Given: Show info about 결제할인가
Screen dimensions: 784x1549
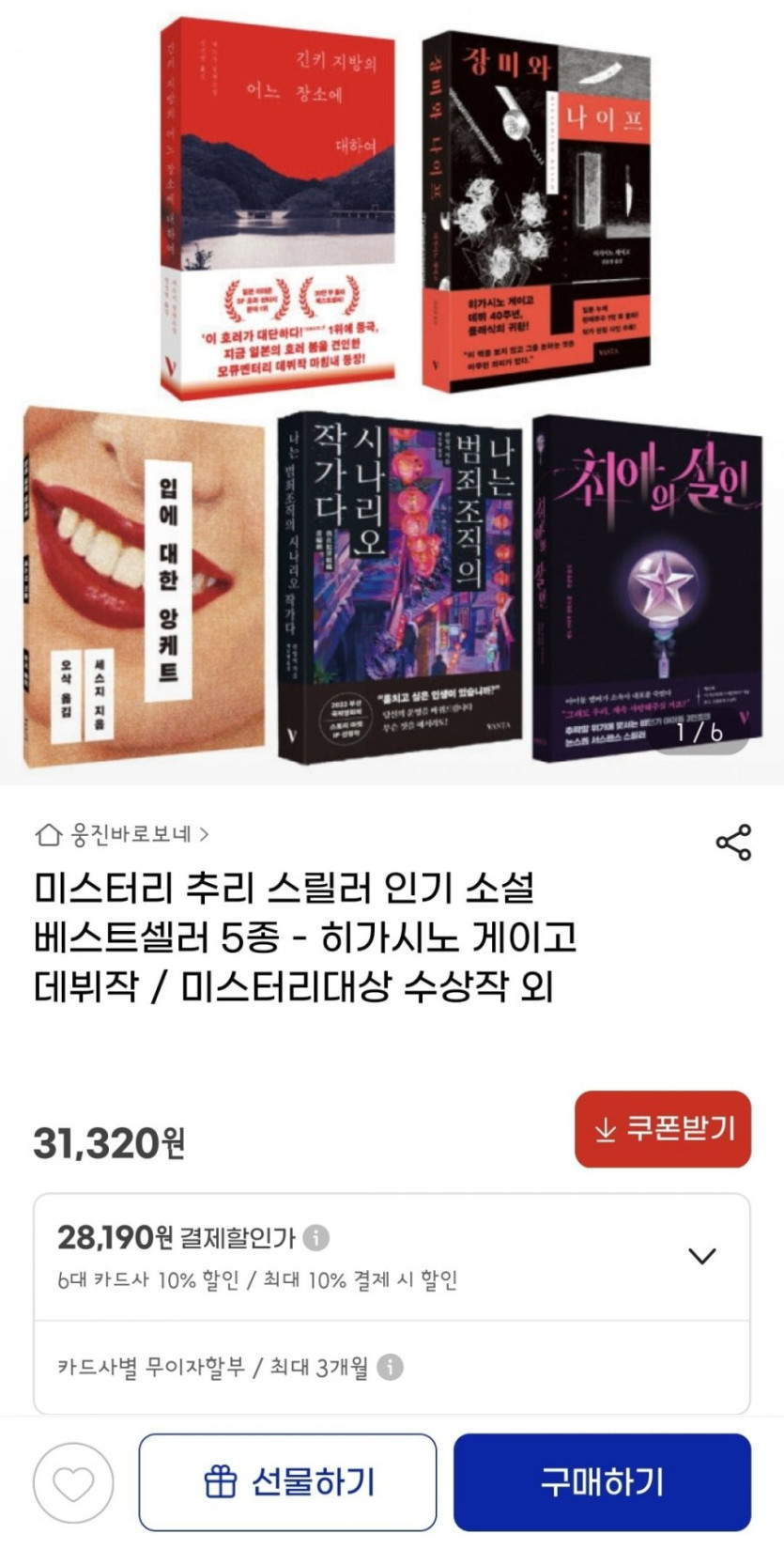Looking at the screenshot, I should 317,1238.
